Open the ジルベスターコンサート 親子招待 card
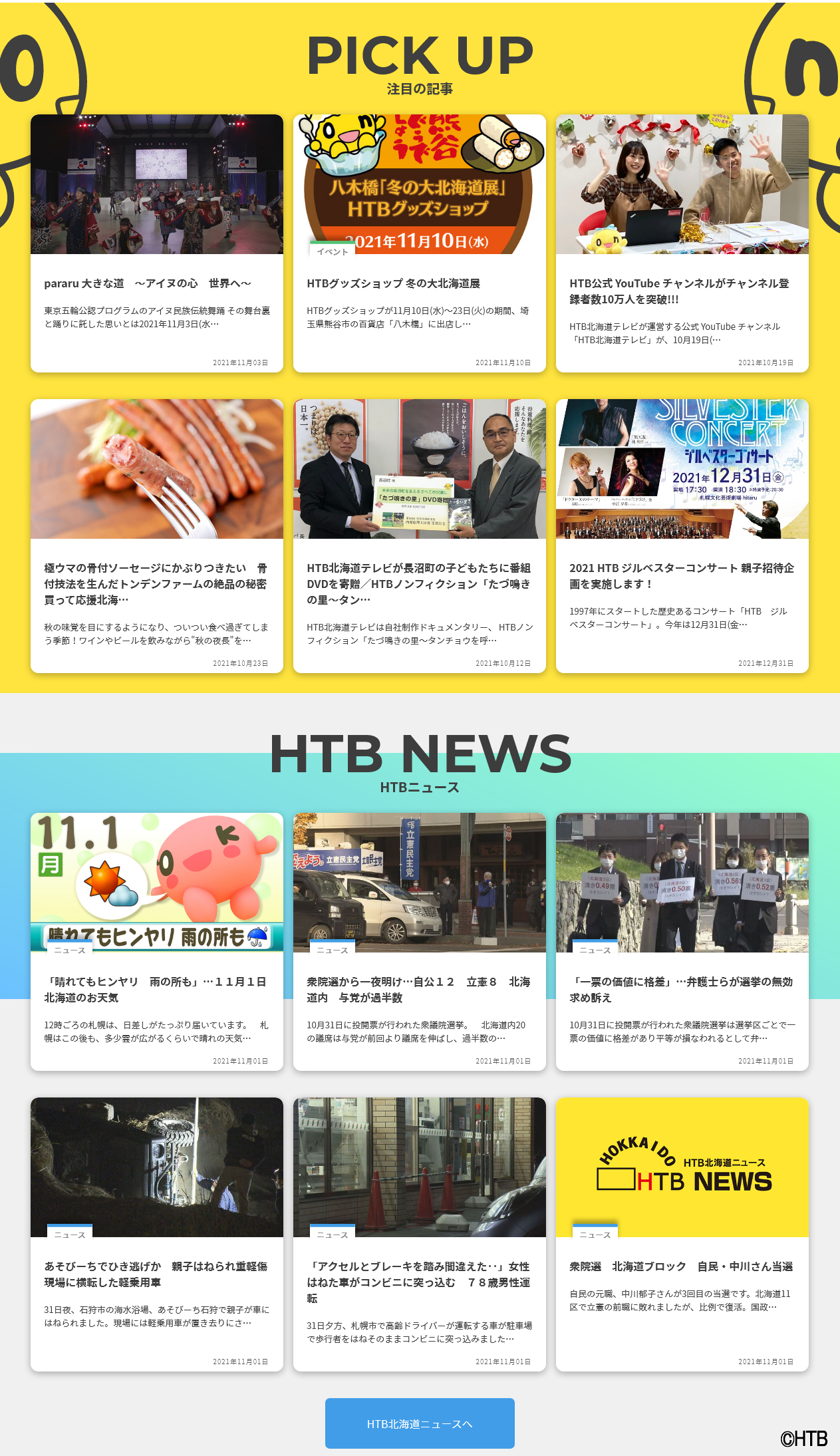The width and height of the screenshot is (840, 1456). coord(682,536)
